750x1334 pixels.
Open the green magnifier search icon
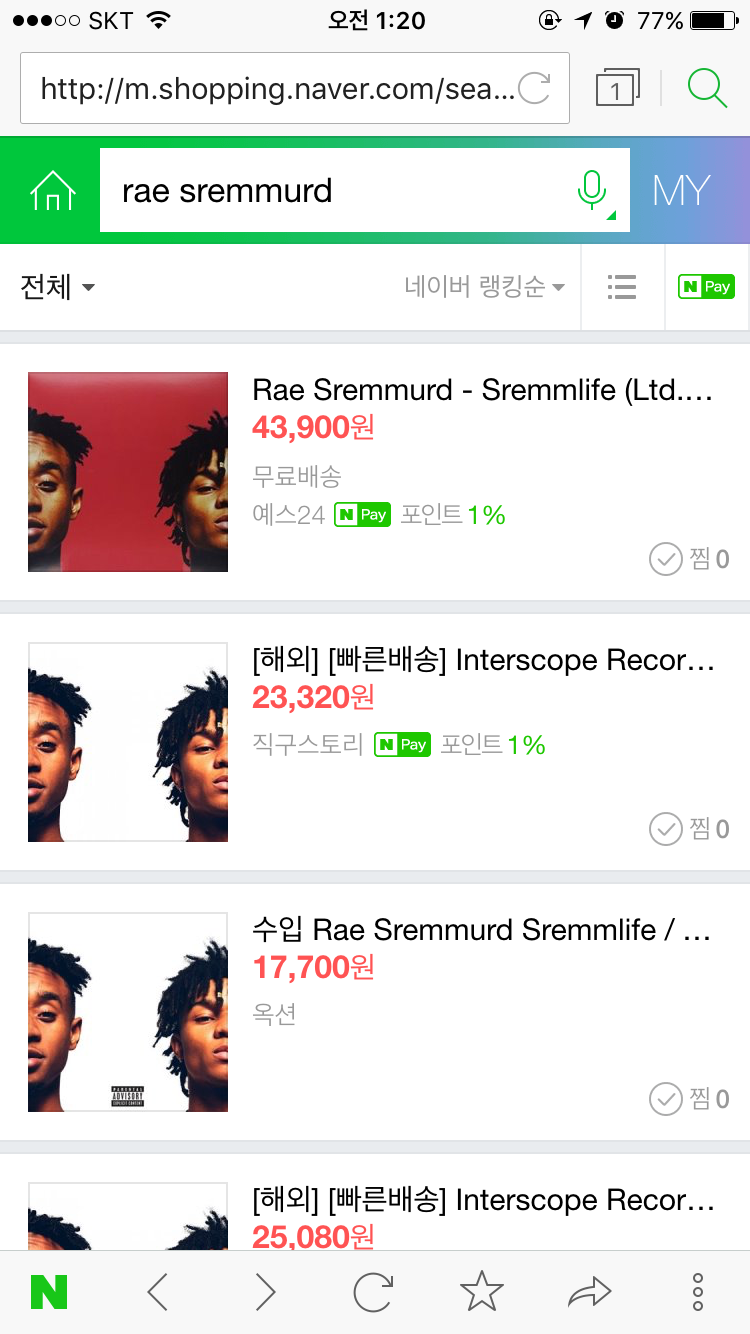click(x=707, y=89)
